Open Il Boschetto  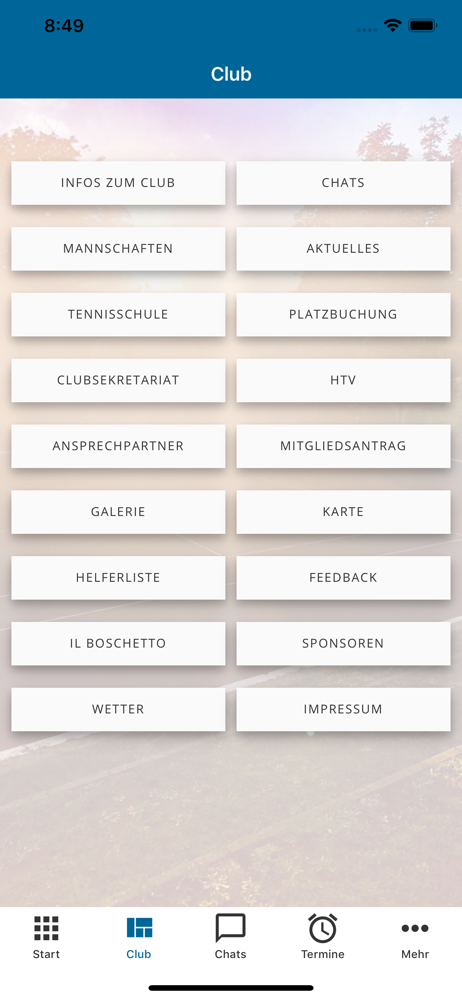(118, 643)
